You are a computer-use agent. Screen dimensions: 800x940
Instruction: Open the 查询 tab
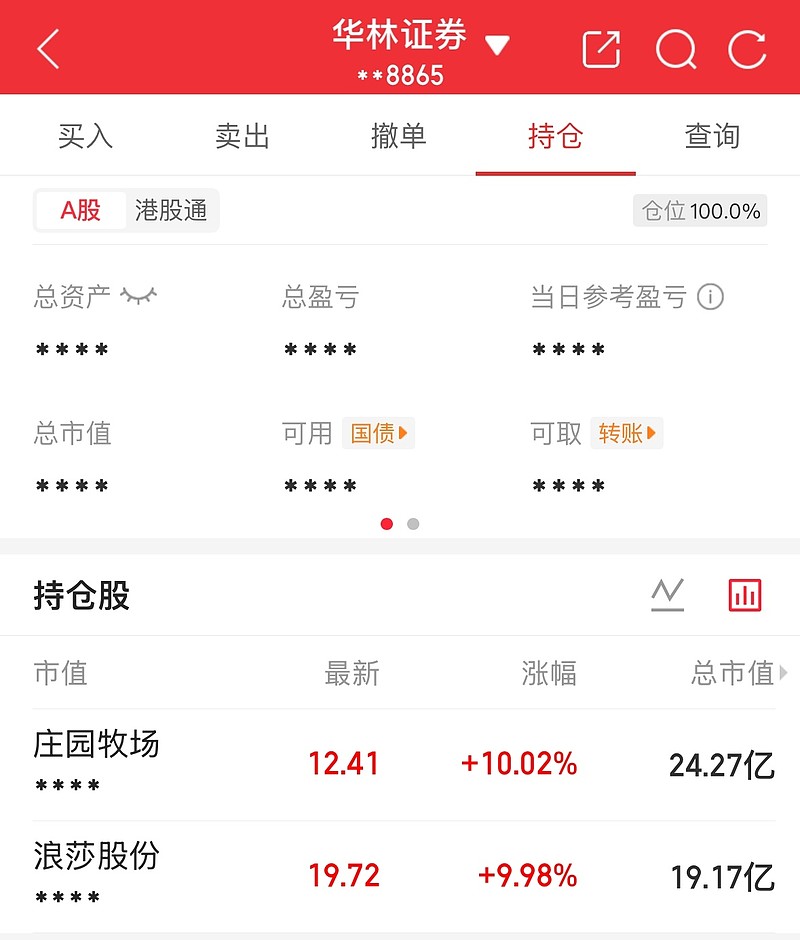710,136
